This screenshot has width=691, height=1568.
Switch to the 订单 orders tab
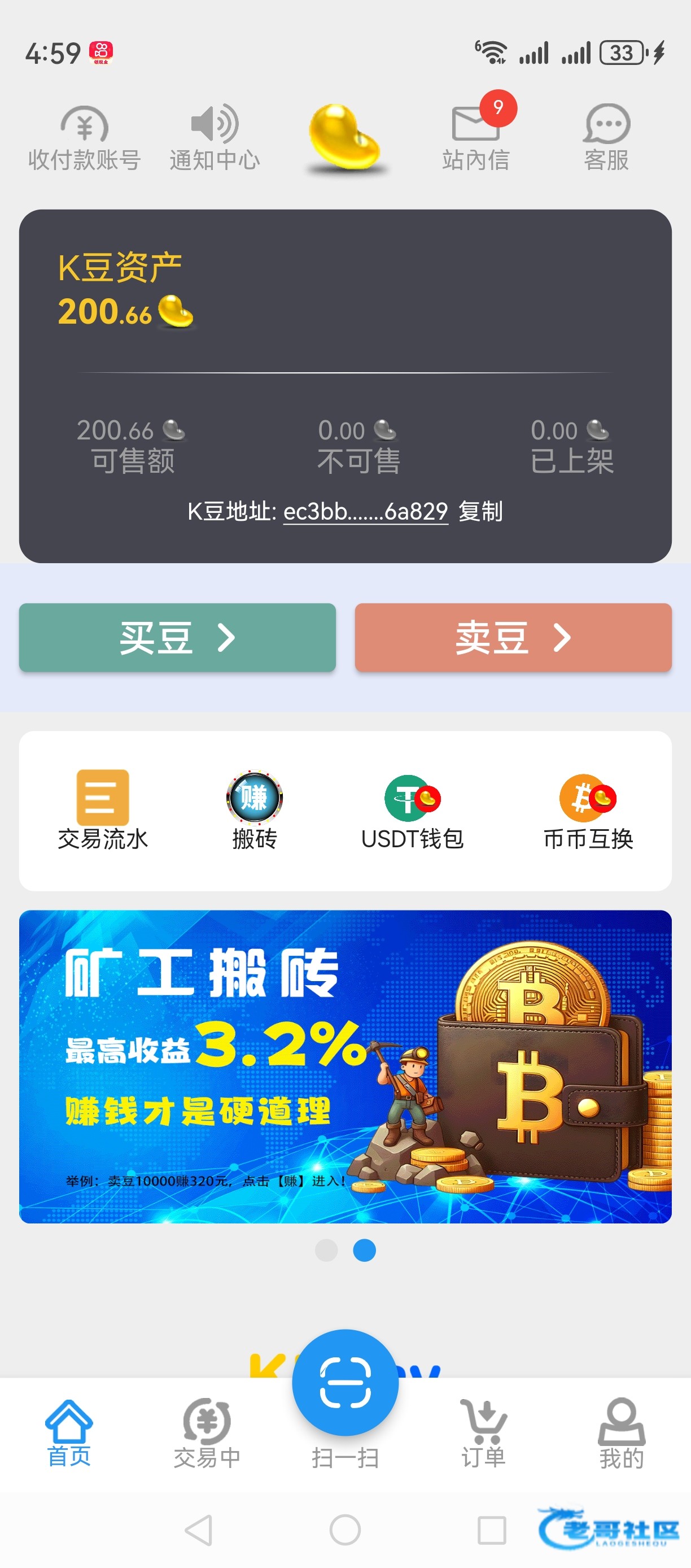click(484, 1432)
